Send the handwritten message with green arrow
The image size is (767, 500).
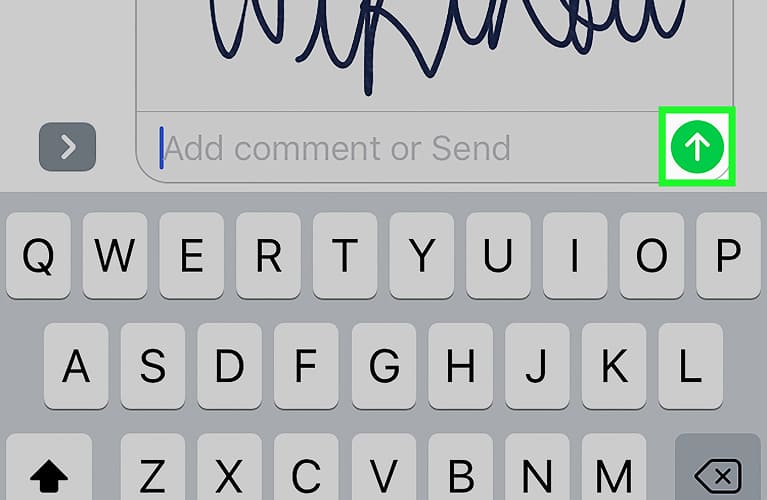pos(697,147)
